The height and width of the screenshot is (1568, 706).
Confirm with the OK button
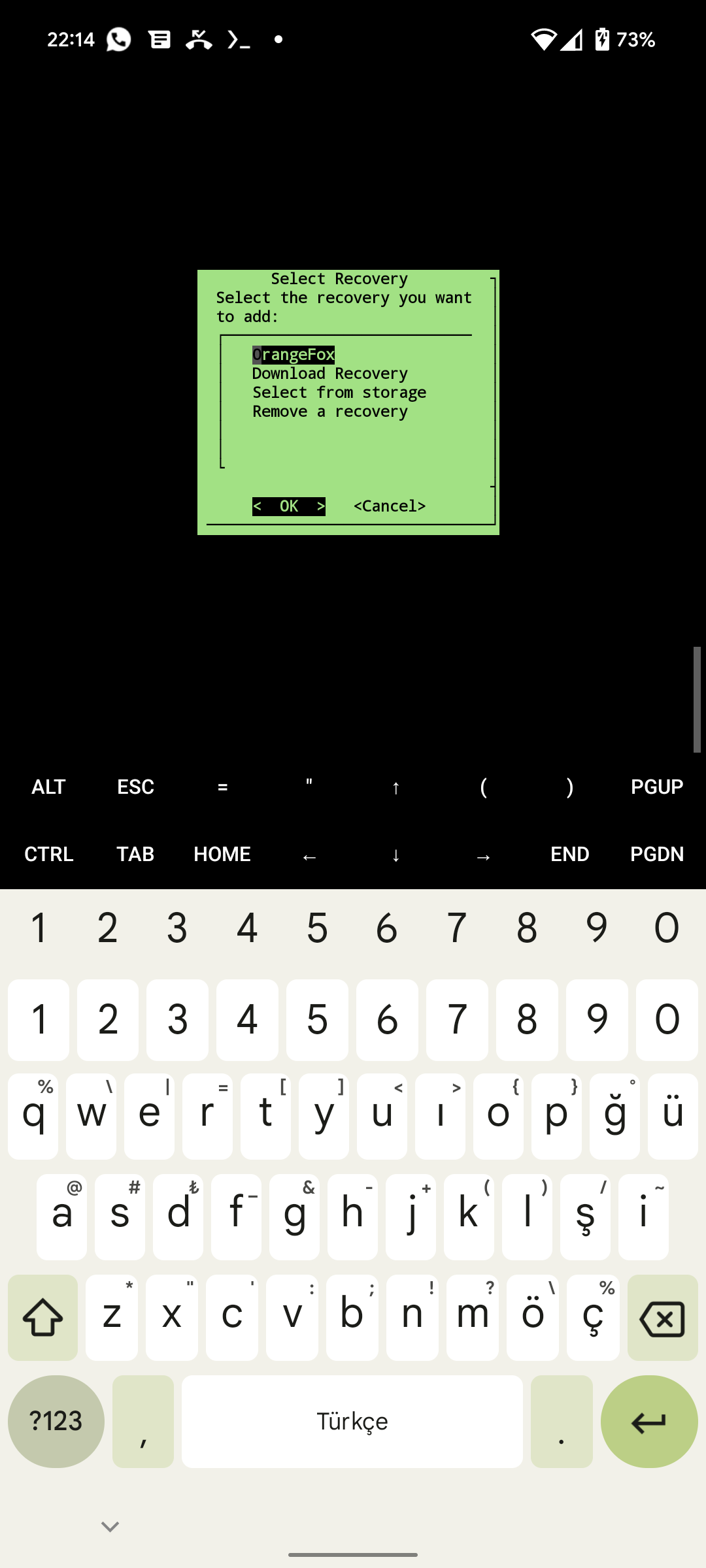pyautogui.click(x=289, y=506)
